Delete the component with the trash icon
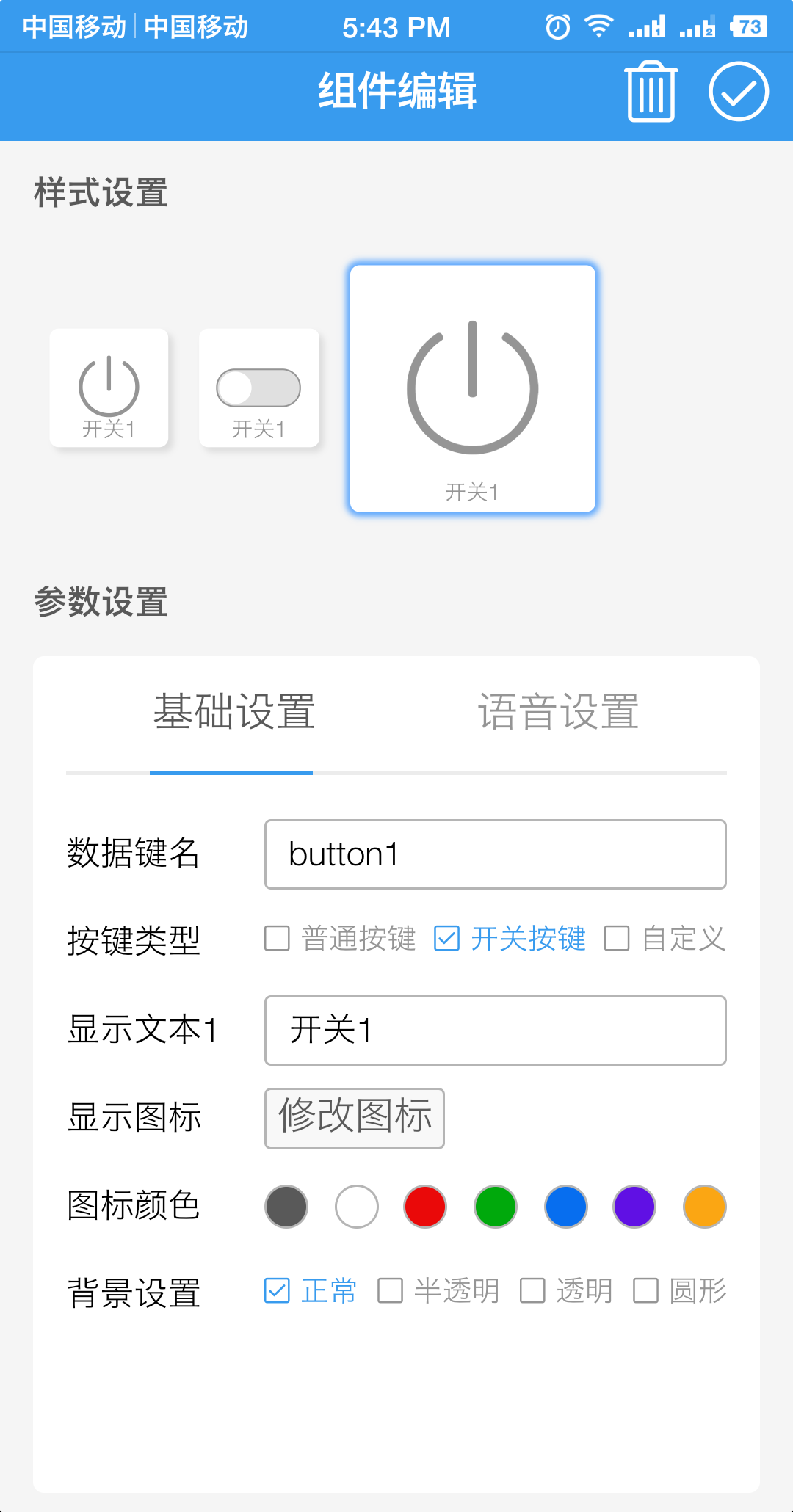Viewport: 793px width, 1512px height. [x=651, y=92]
